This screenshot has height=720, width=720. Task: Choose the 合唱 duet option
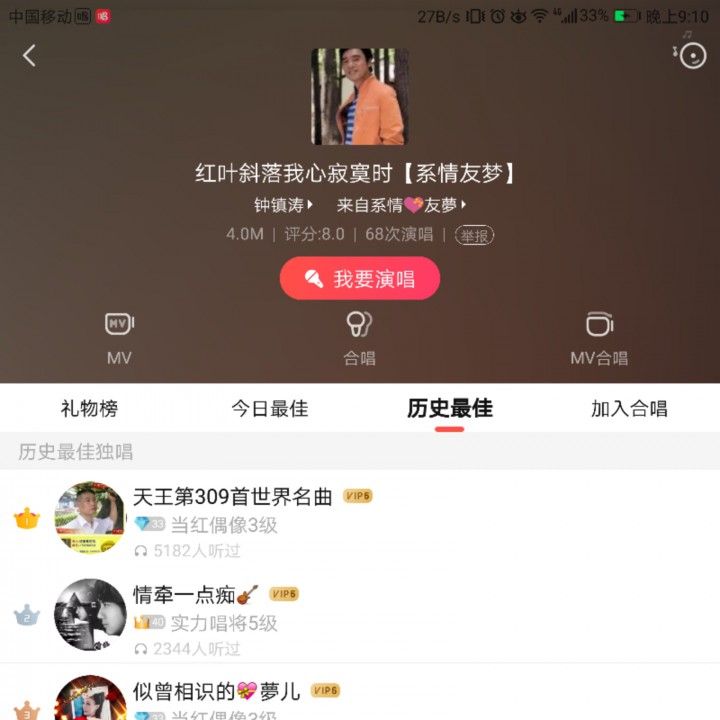(359, 338)
